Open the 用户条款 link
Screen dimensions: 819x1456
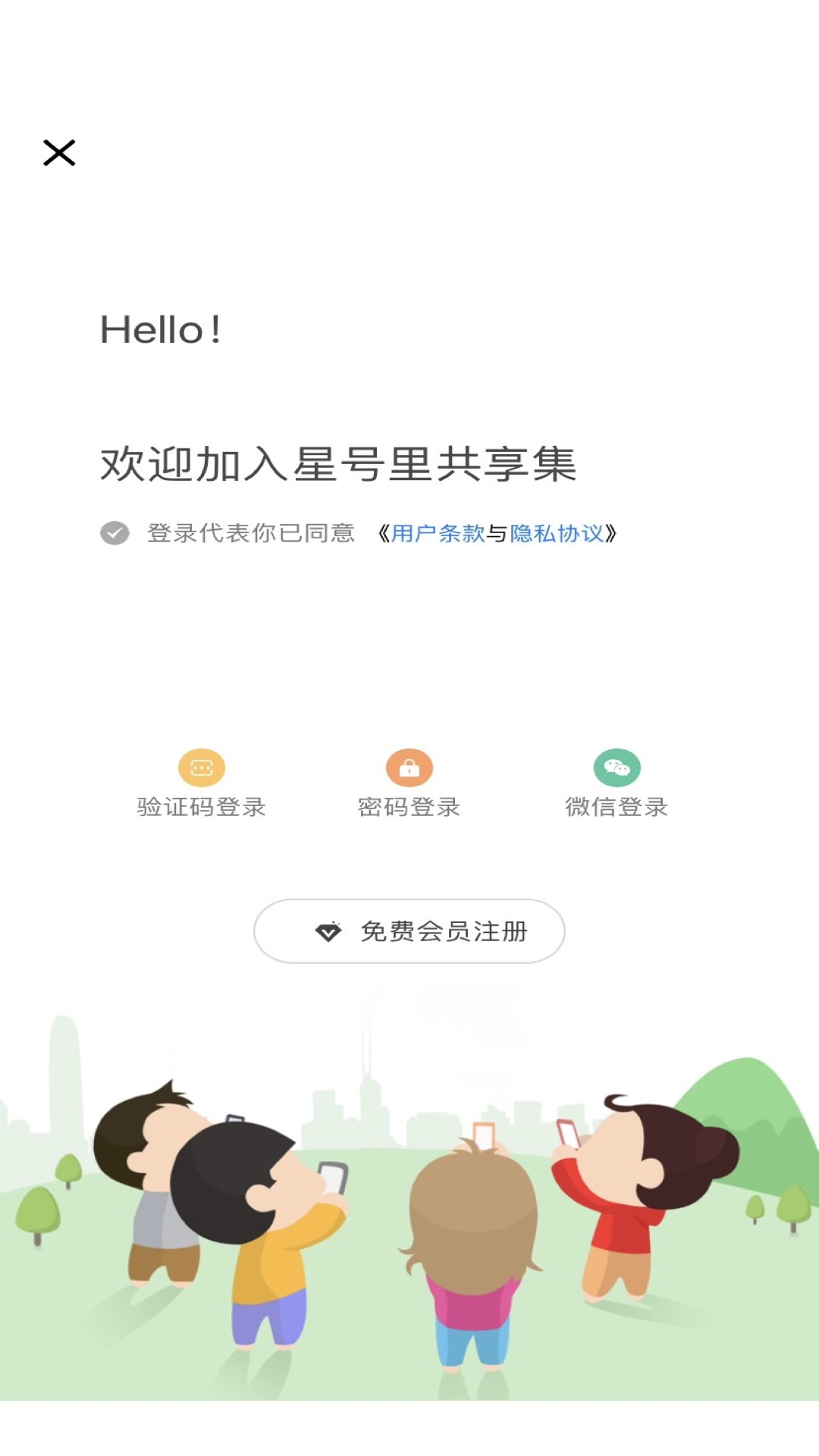[x=438, y=534]
